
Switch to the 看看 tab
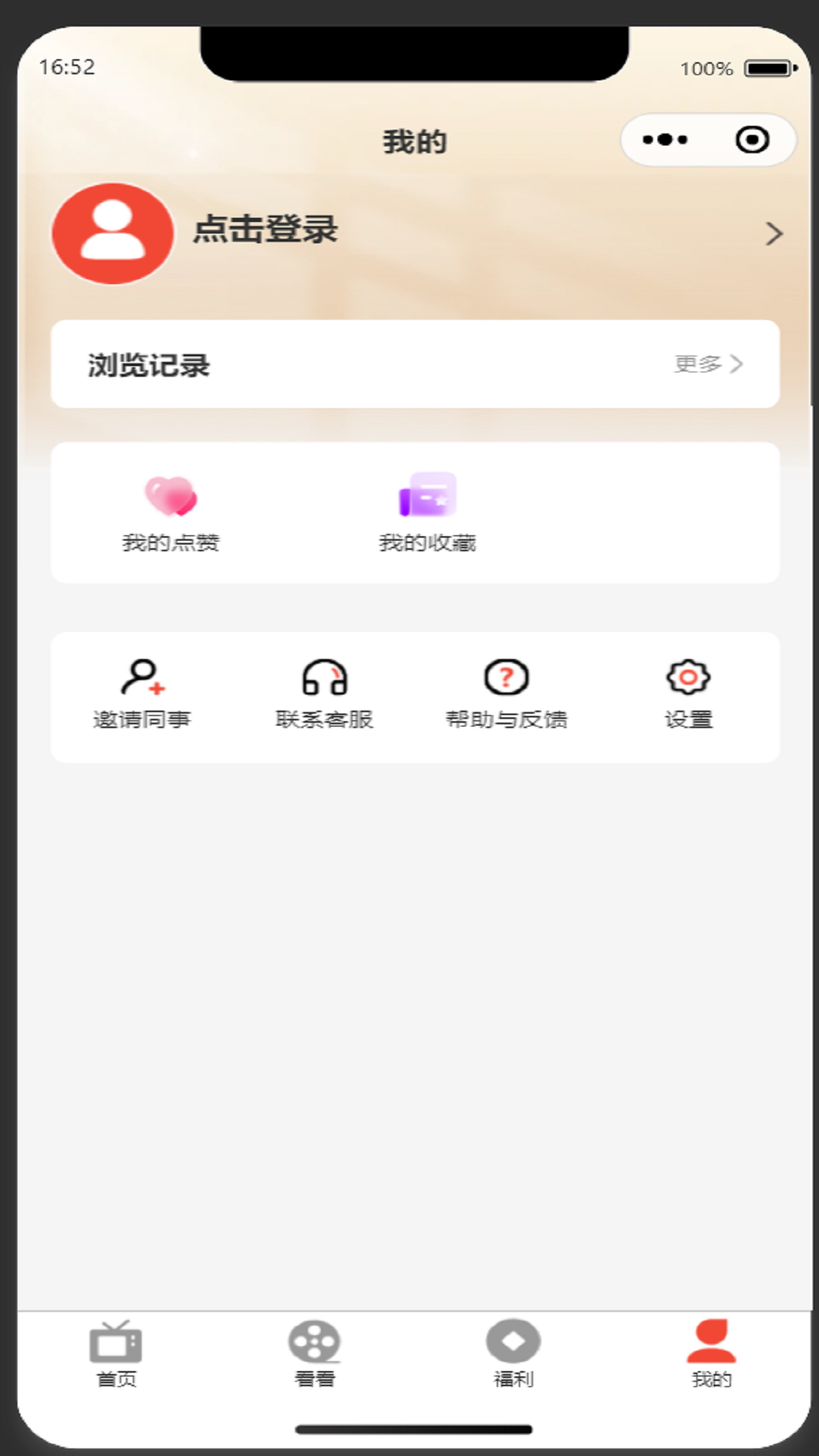tap(315, 1354)
